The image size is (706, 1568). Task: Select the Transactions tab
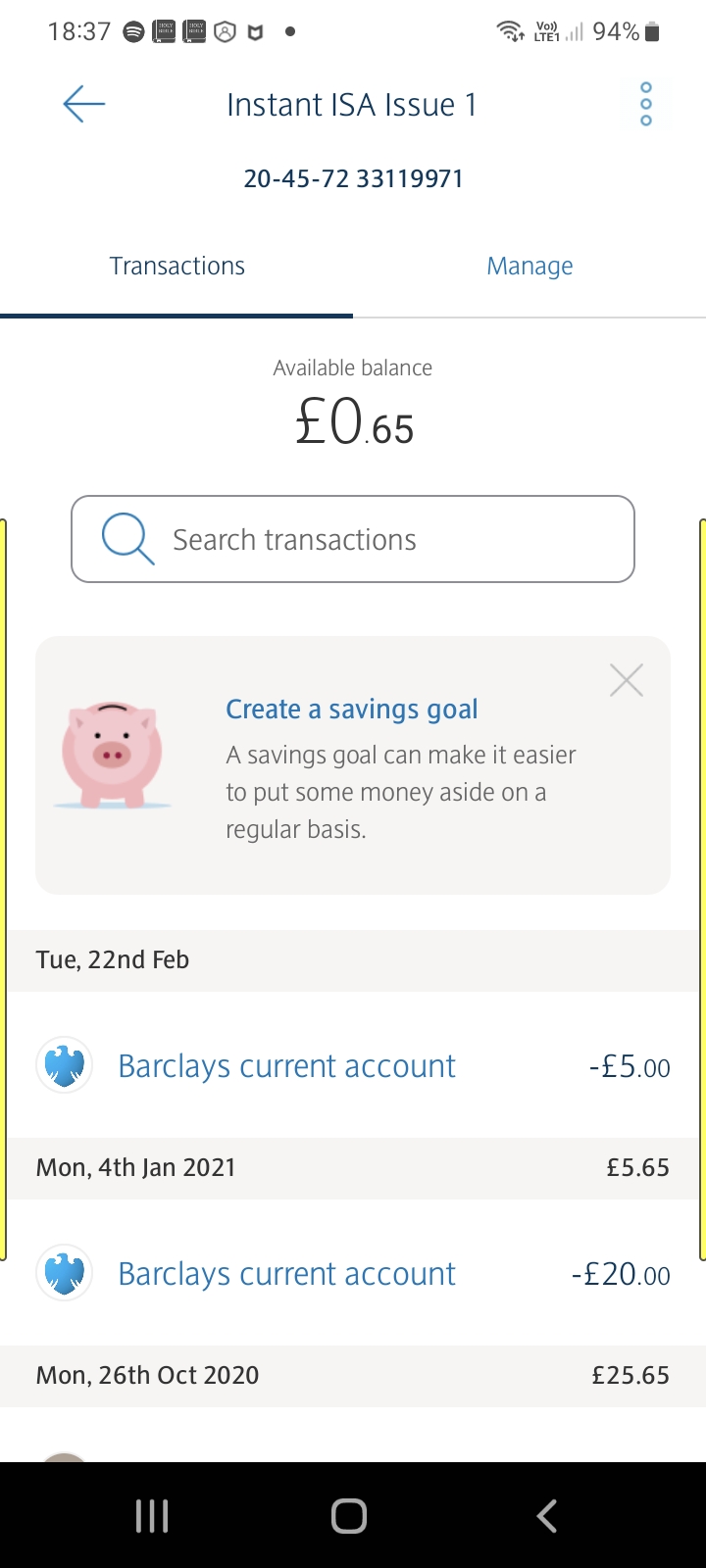point(177,267)
